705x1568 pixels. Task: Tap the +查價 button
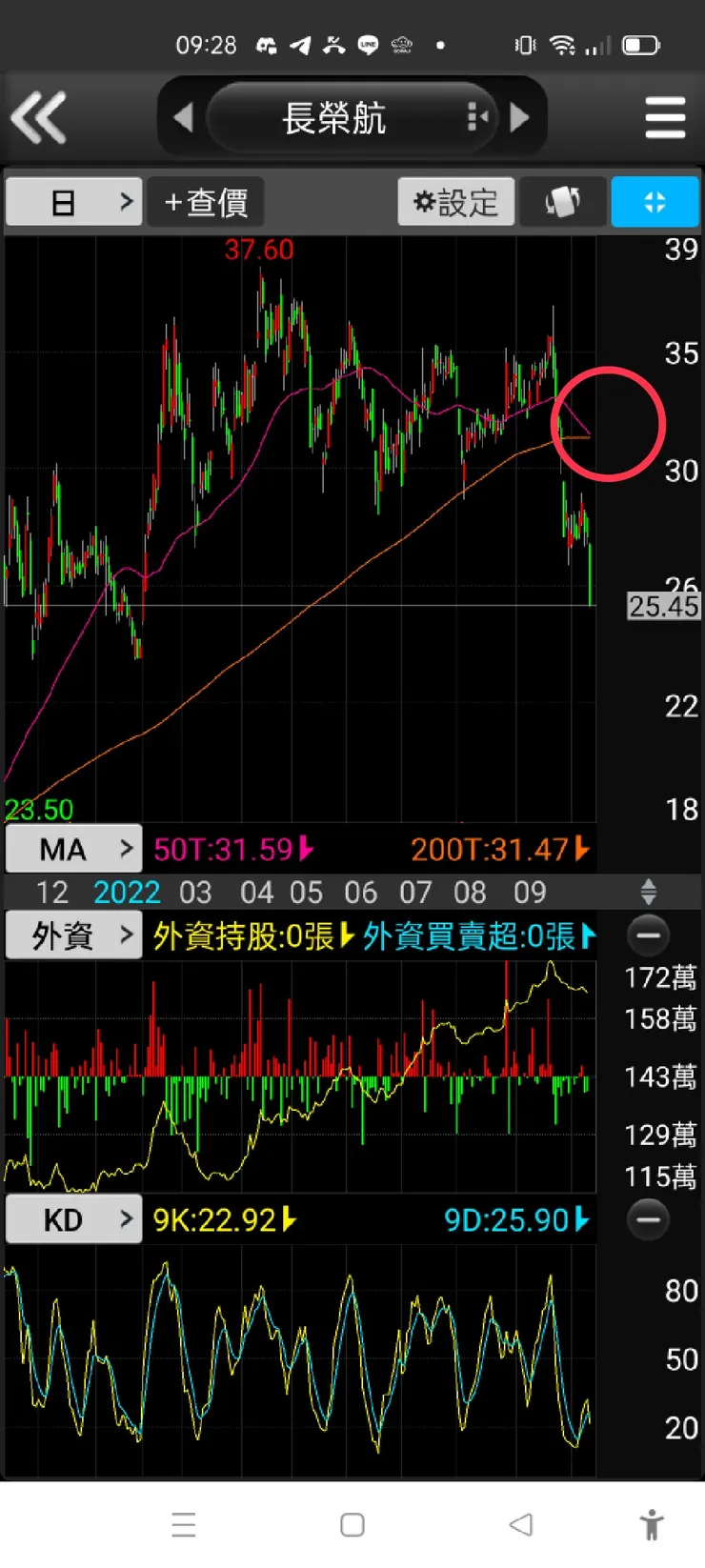click(205, 202)
